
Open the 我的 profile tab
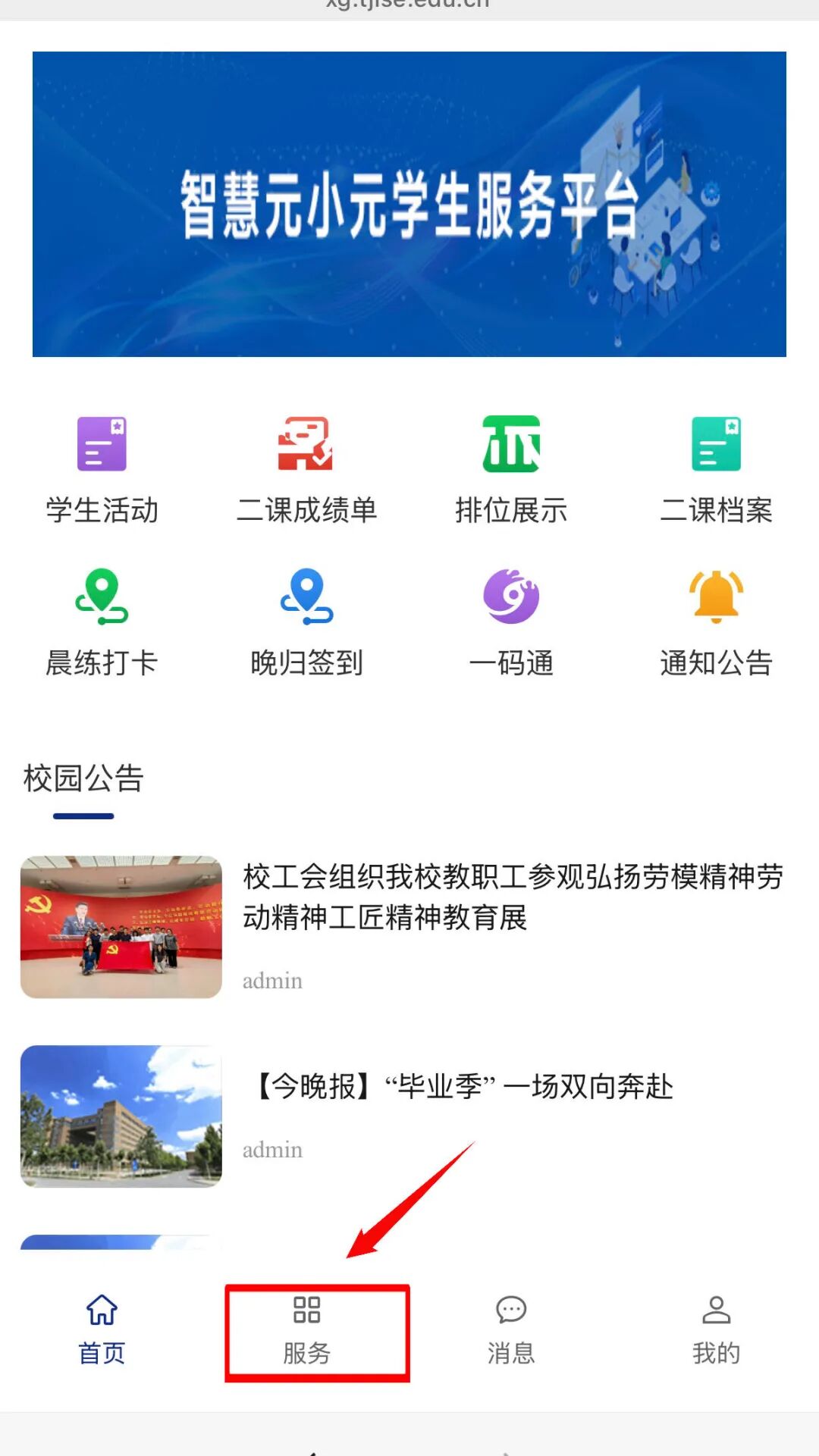pos(716,1331)
